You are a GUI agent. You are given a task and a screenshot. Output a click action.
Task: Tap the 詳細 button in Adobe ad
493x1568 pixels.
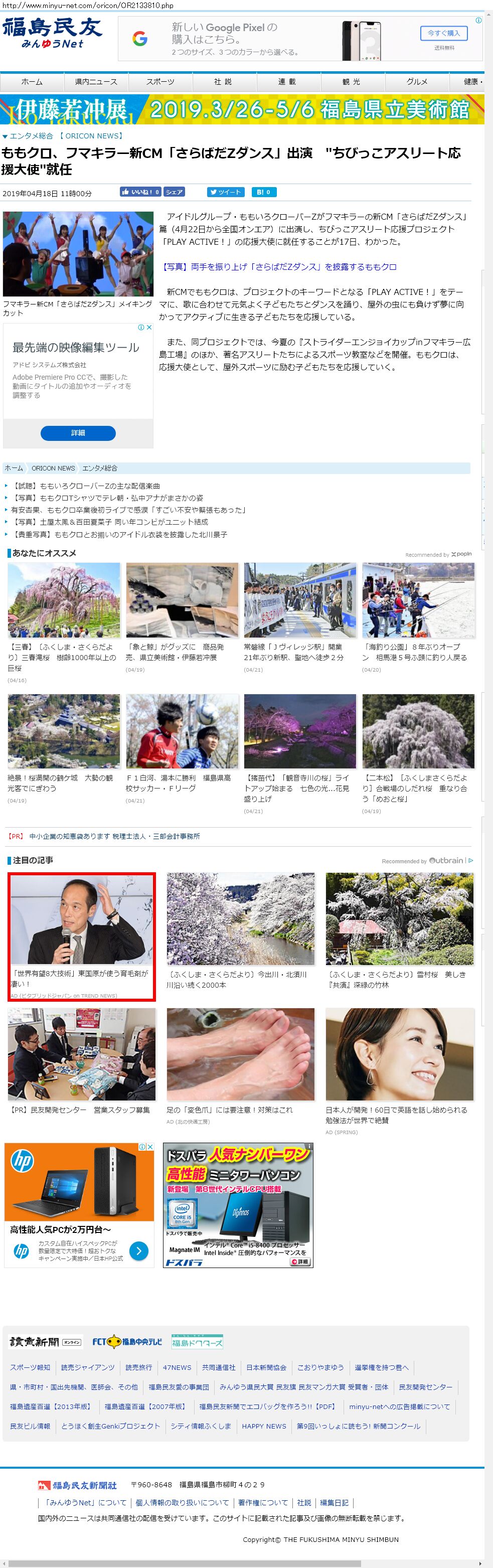pyautogui.click(x=78, y=433)
